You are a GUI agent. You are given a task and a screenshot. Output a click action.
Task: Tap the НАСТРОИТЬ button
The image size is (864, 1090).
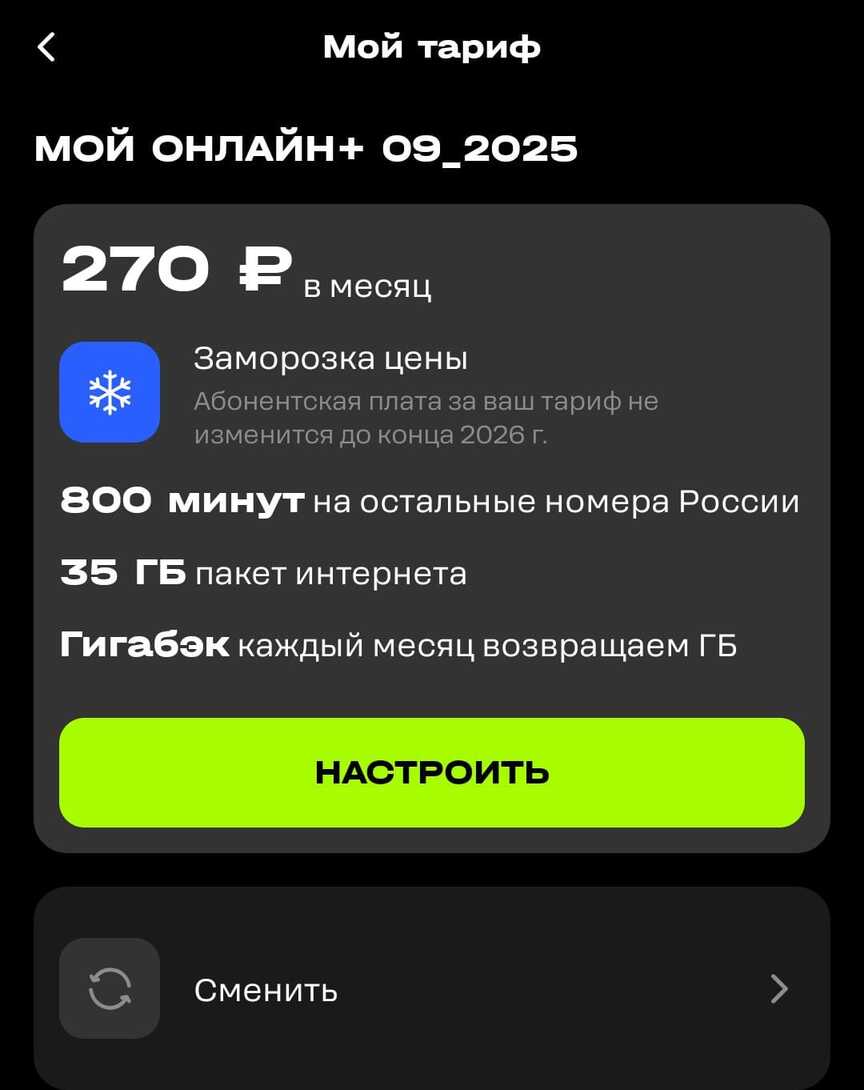tap(432, 772)
